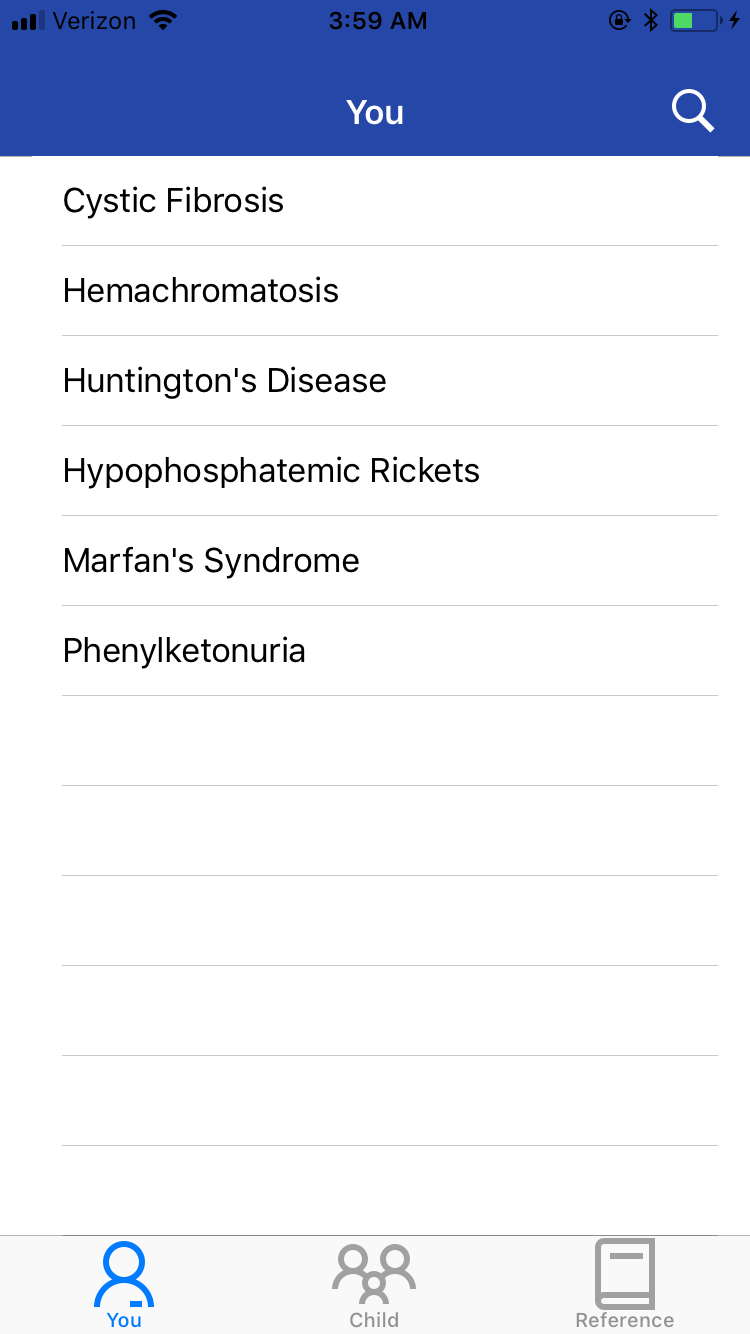The height and width of the screenshot is (1334, 750).
Task: Switch to the You tab
Action: [124, 1284]
